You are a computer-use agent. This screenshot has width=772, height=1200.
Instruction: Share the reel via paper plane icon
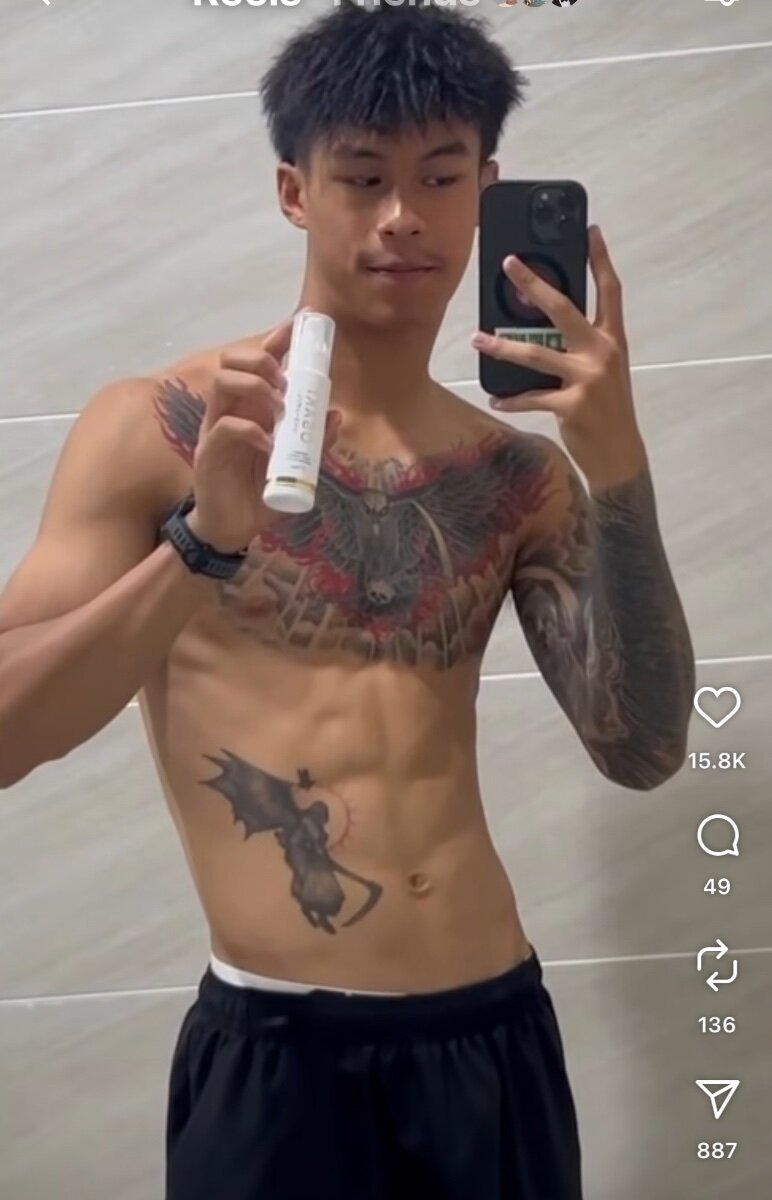pos(717,1098)
